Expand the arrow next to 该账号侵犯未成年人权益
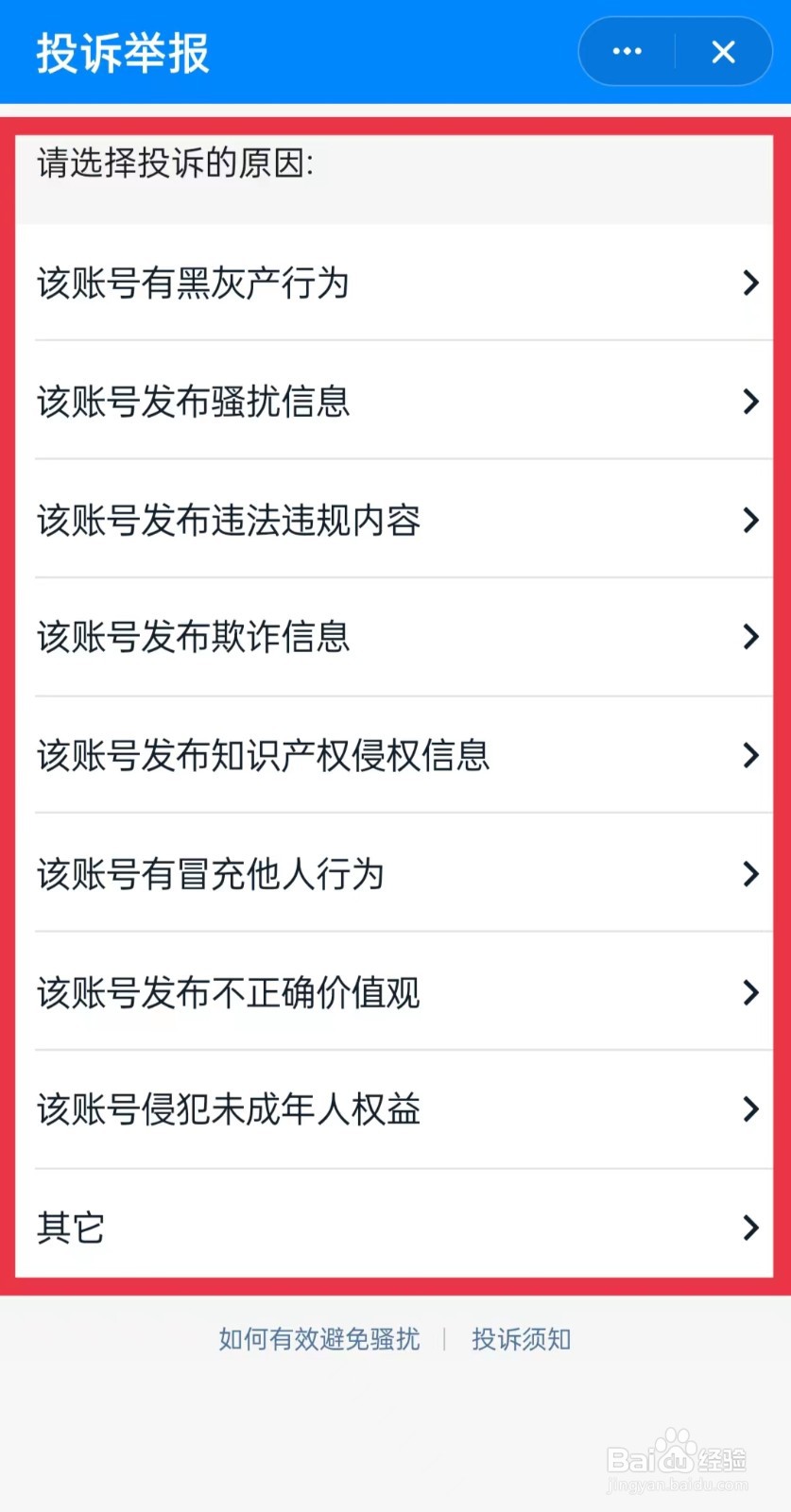791x1512 pixels. tap(750, 1110)
